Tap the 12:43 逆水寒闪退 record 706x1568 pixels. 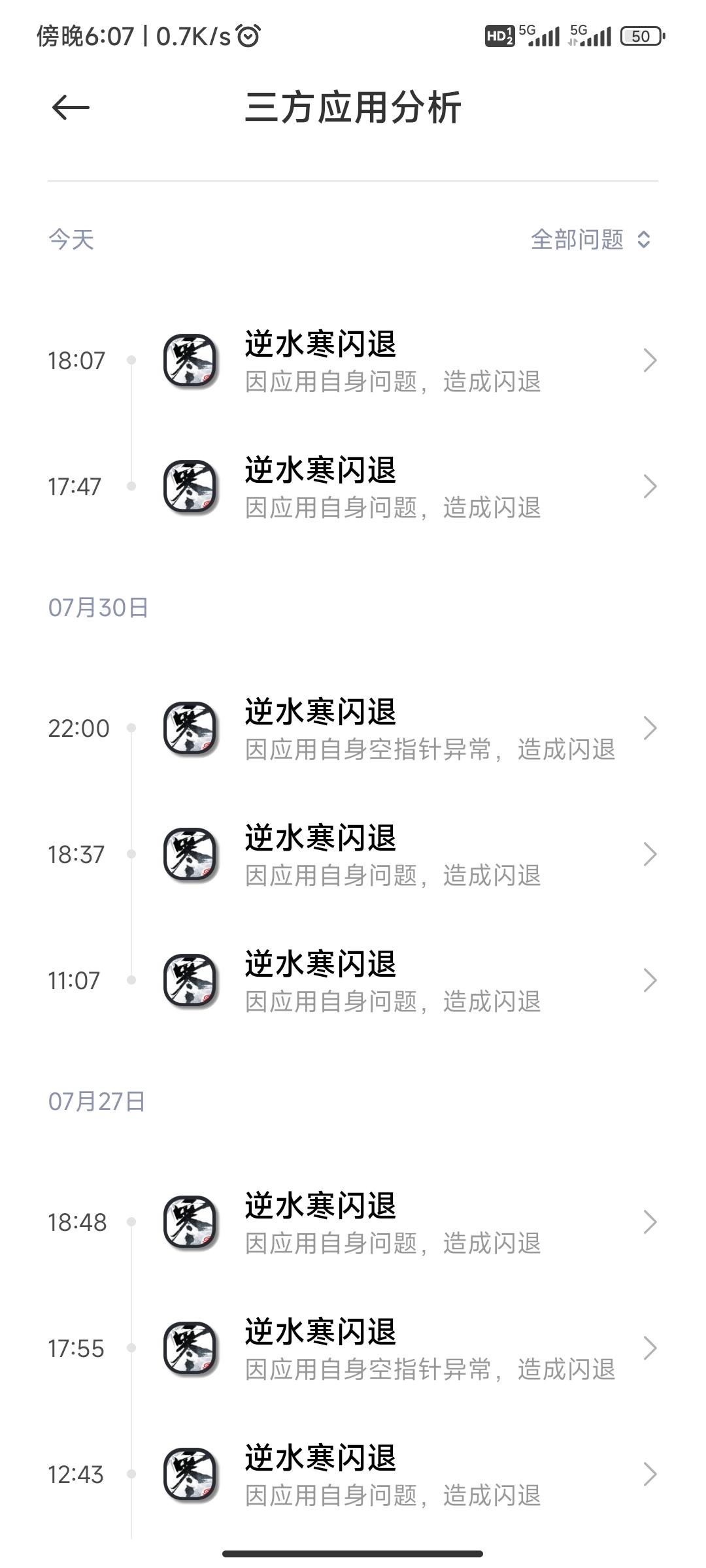[392, 1475]
